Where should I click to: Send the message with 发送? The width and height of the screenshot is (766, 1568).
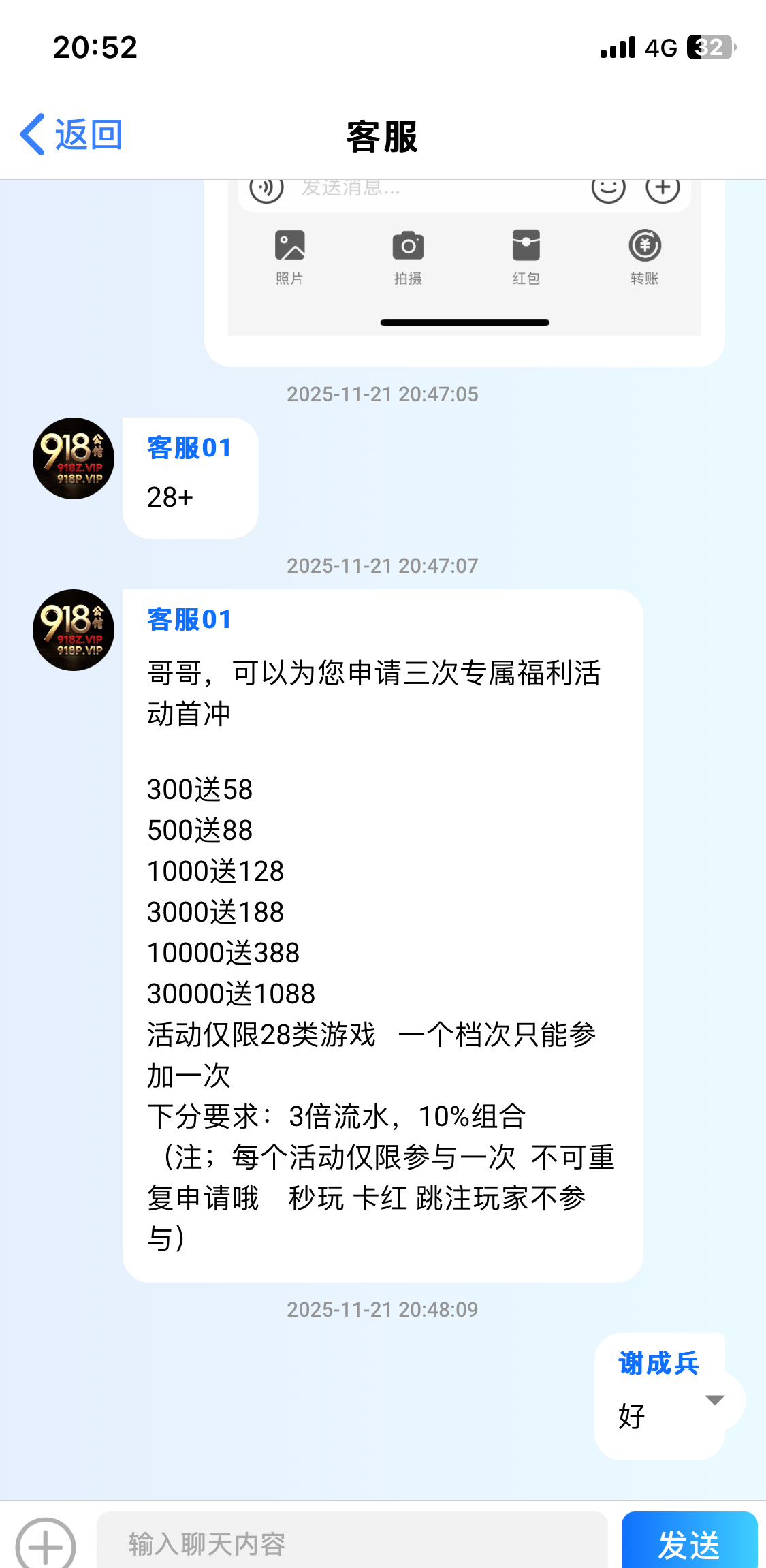click(x=688, y=1543)
